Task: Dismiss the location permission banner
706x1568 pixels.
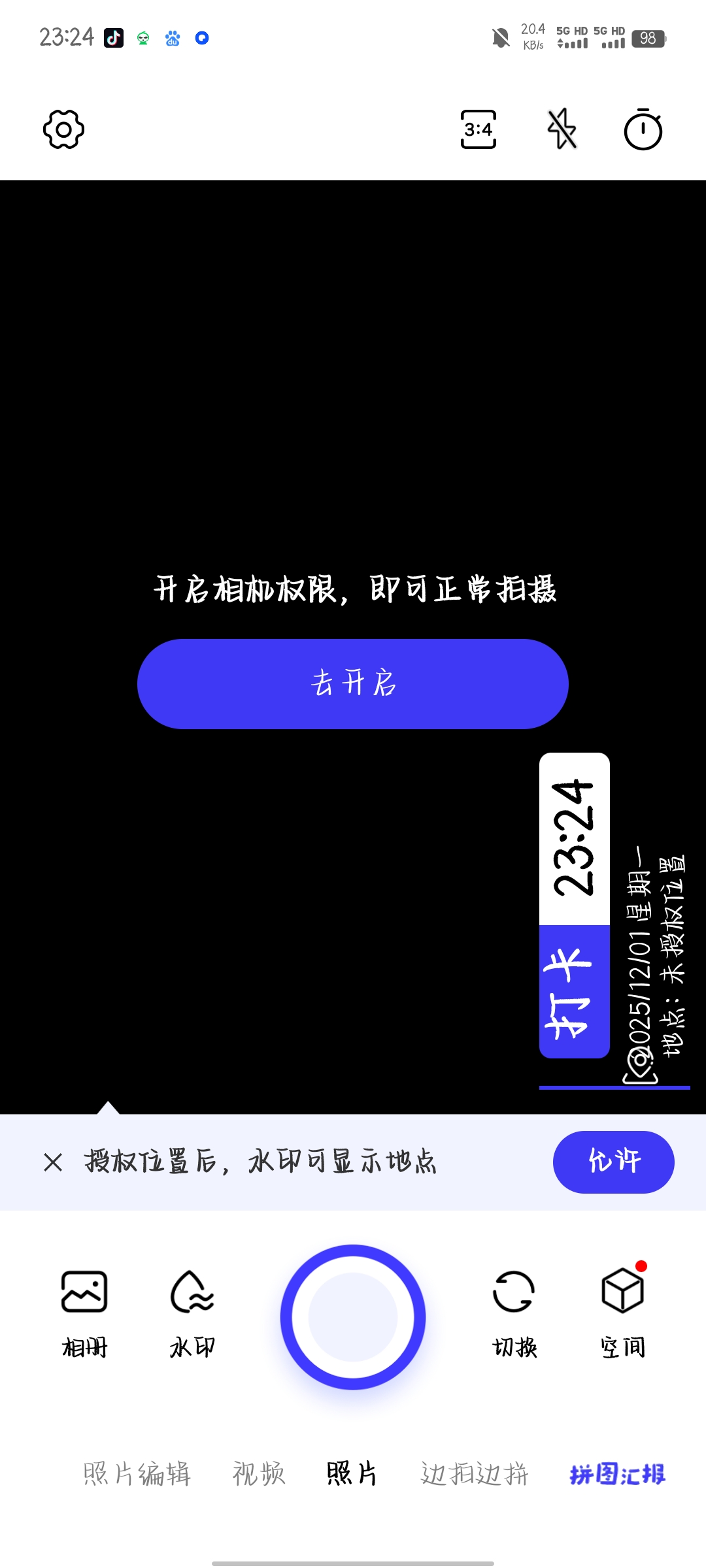Action: 53,1162
